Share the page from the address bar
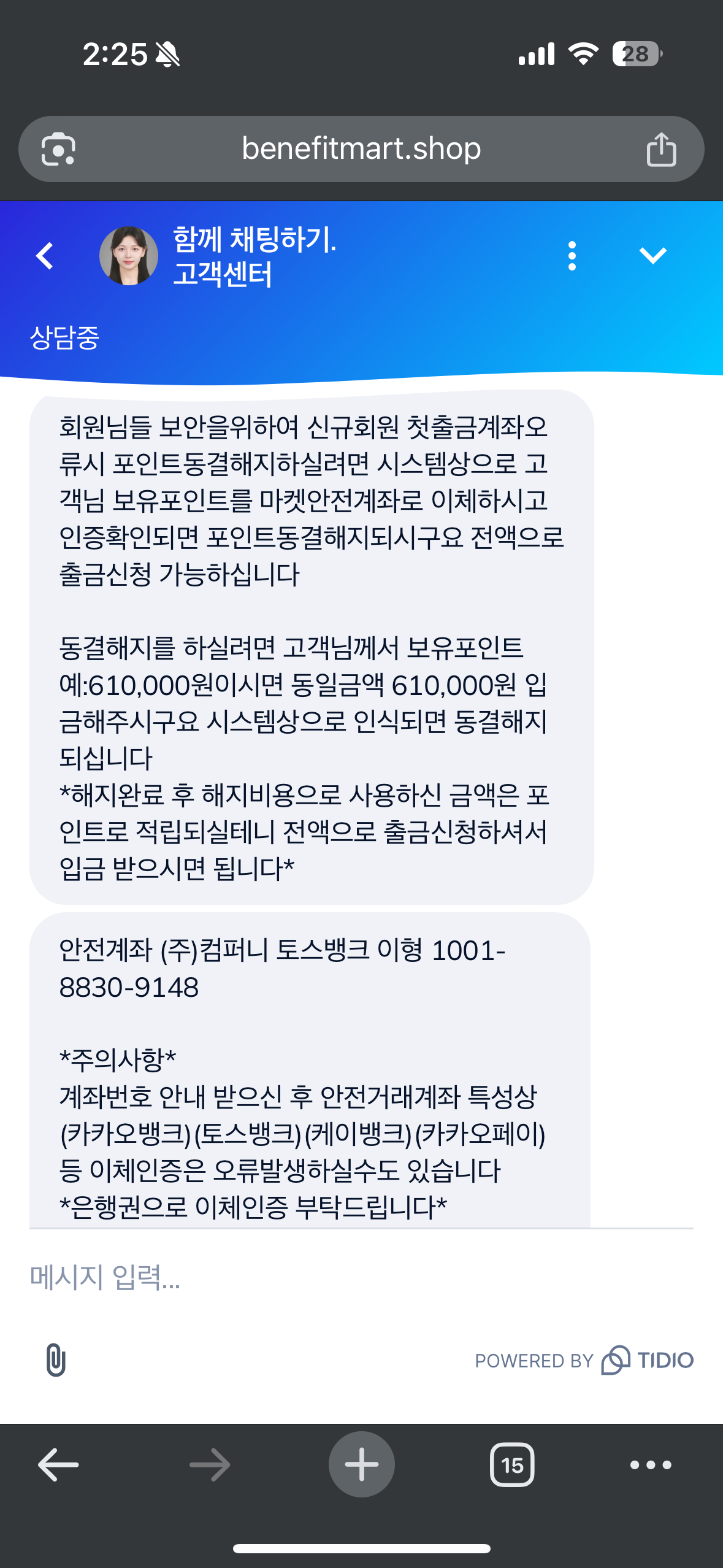The image size is (723, 1568). (x=661, y=149)
